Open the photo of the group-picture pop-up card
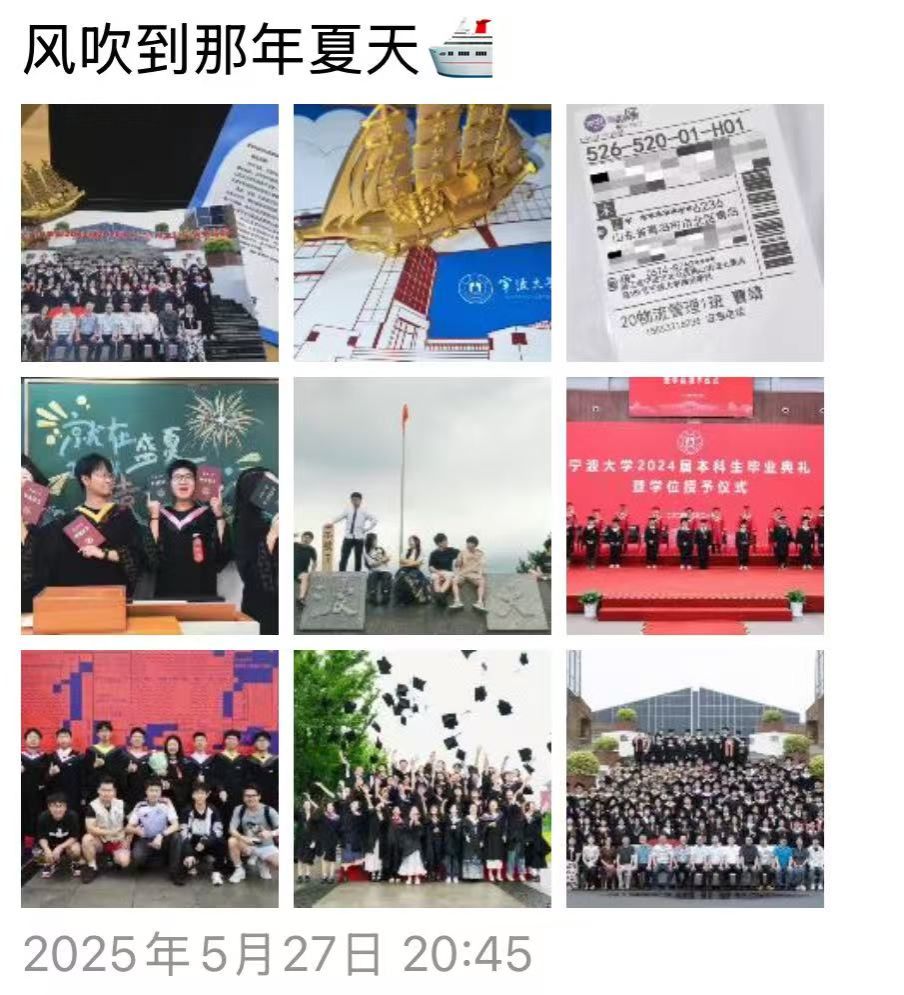 point(149,232)
